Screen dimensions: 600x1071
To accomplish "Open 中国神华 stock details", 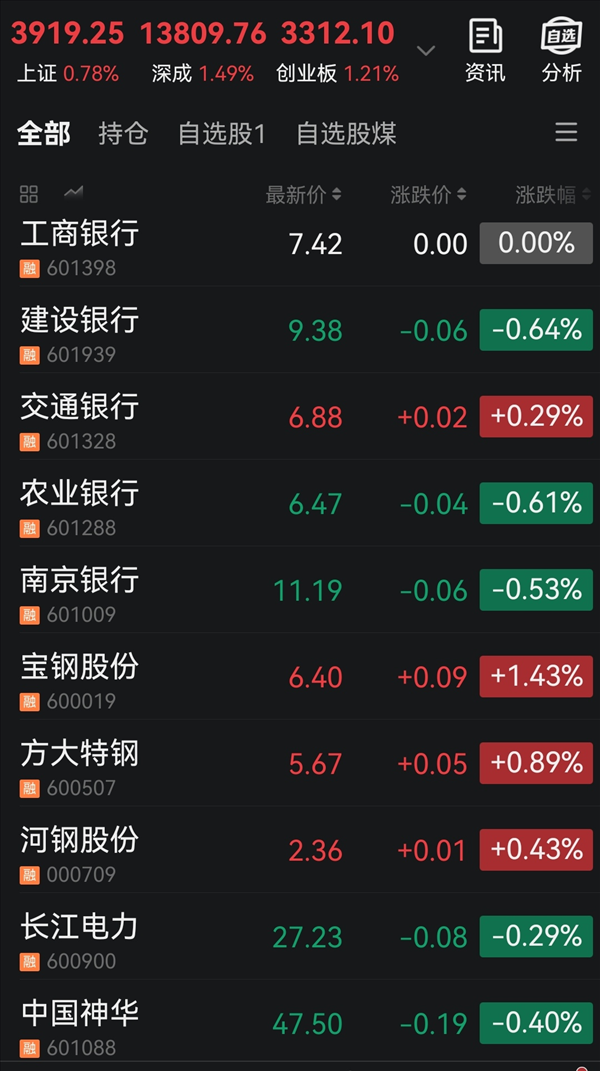I will [x=80, y=1022].
